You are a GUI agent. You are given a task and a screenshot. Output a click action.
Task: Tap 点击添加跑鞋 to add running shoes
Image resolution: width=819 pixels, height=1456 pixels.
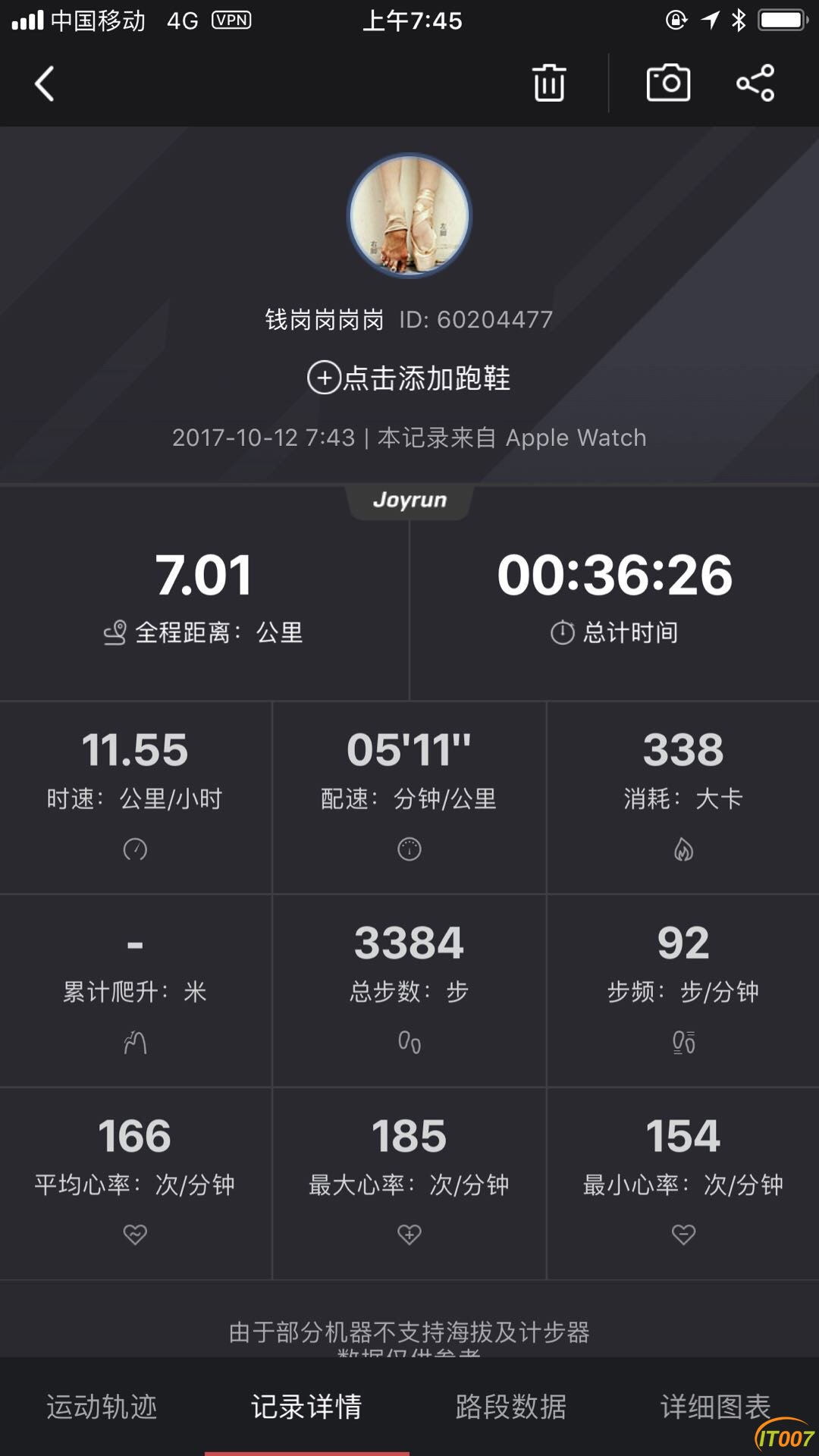(x=409, y=378)
